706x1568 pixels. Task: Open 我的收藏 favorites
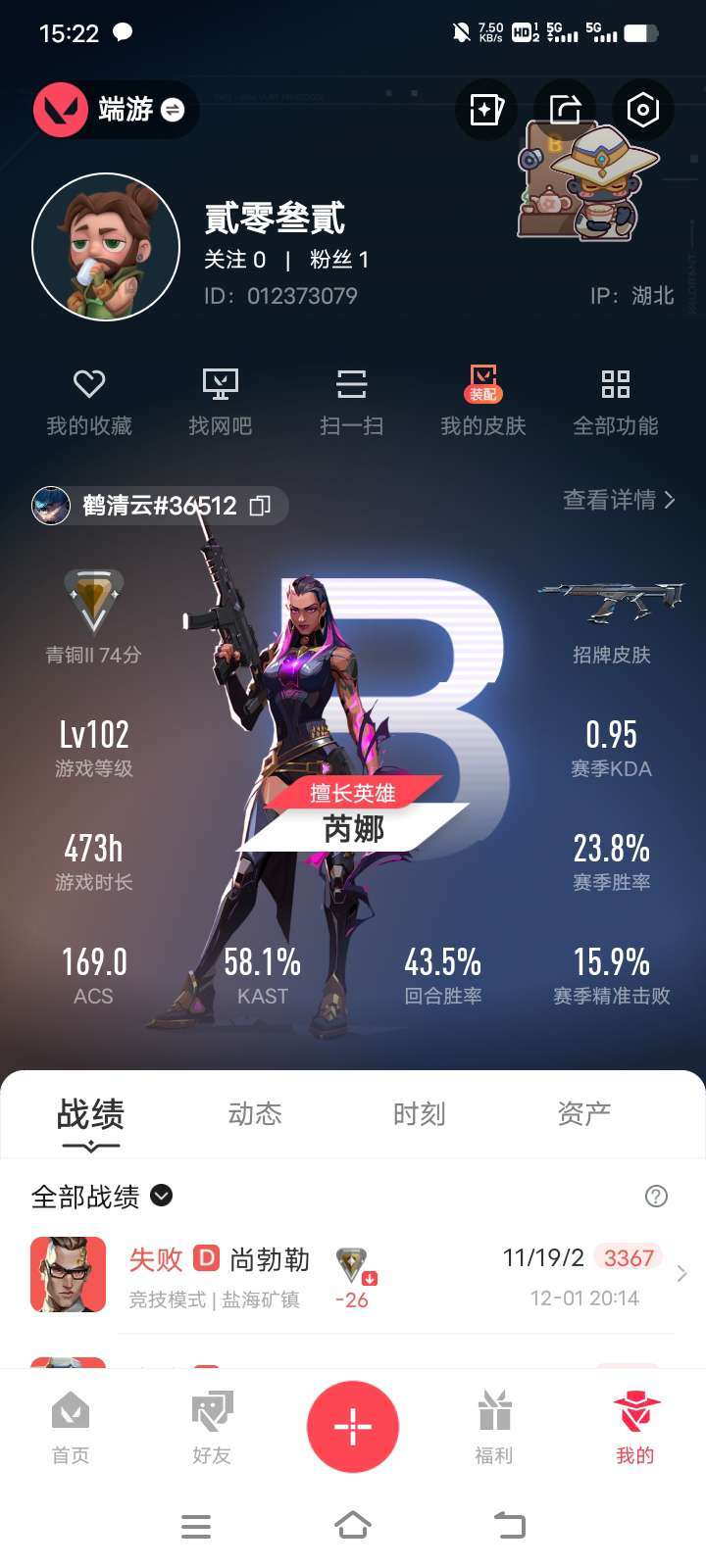point(89,402)
